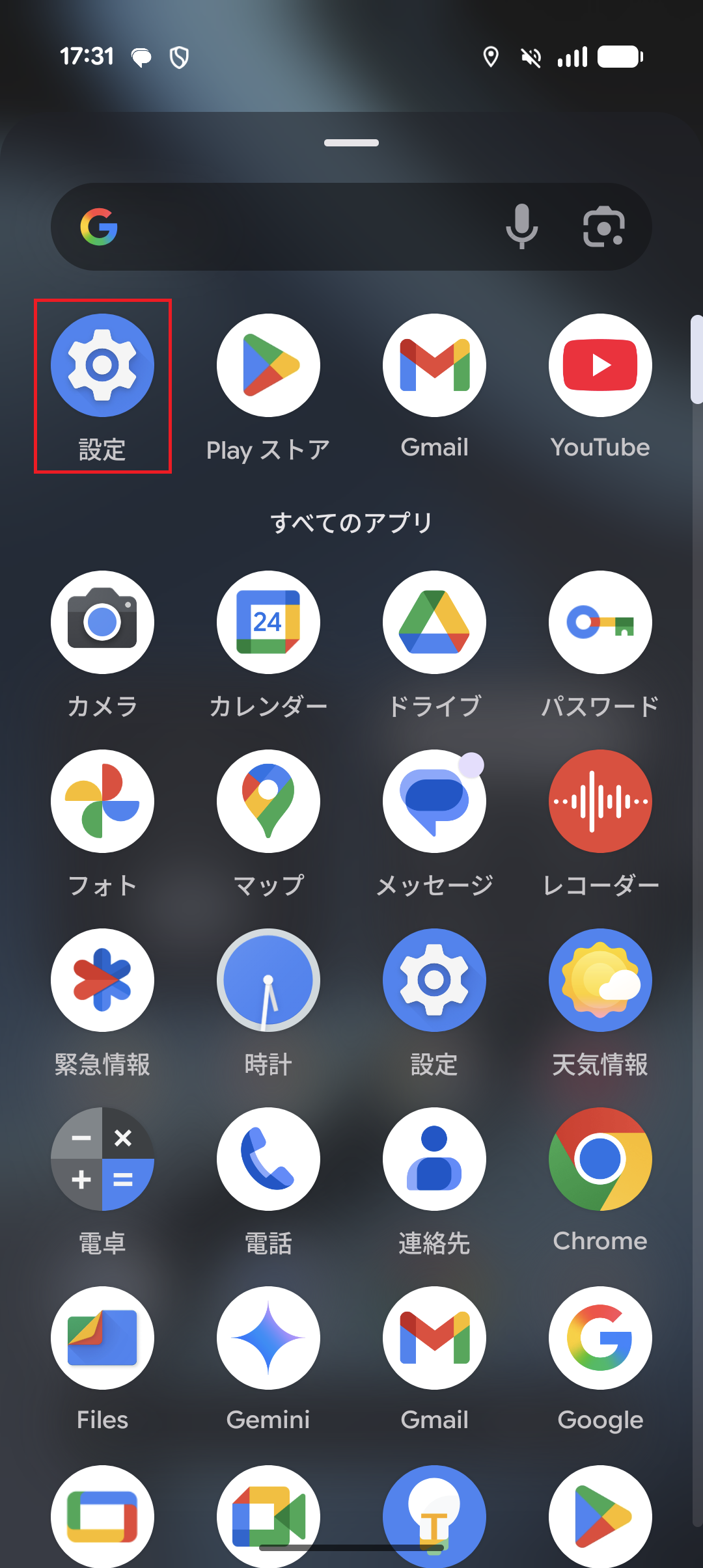This screenshot has height=1568, width=703.
Task: Open the highlighted 設定 (Settings) app
Action: pyautogui.click(x=102, y=364)
